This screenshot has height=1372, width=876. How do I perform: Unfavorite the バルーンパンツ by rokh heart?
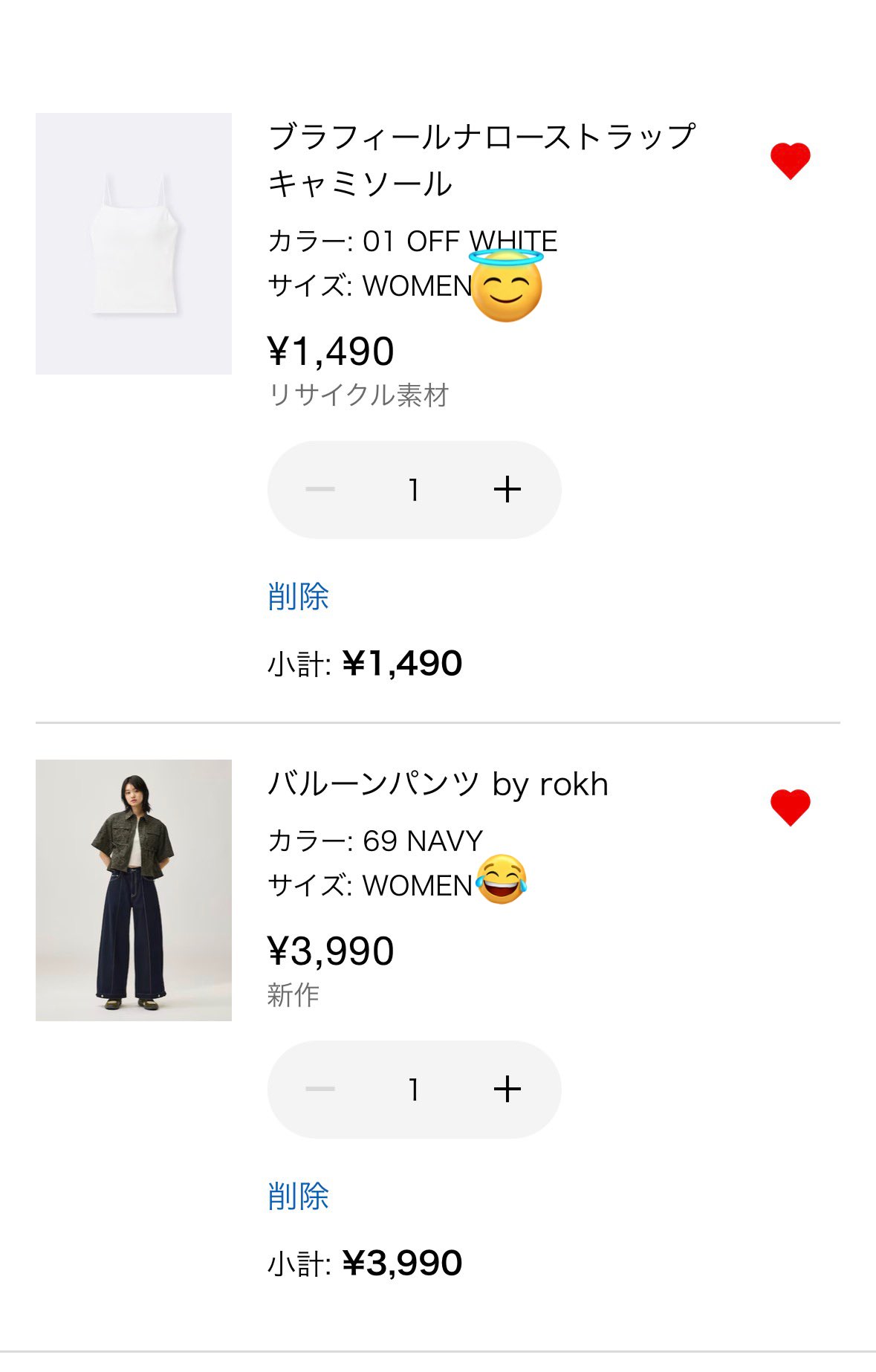[790, 807]
